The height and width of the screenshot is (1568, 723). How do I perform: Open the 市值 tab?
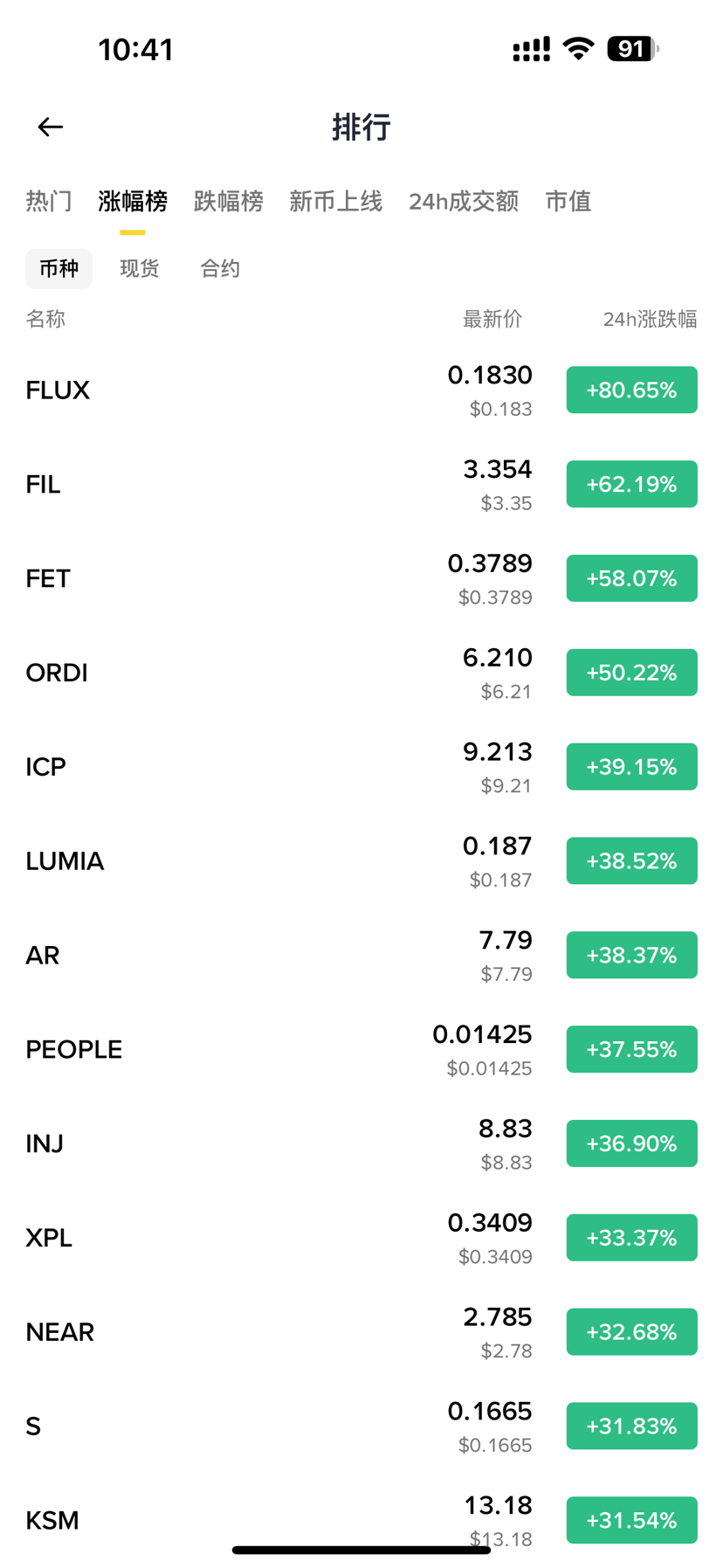tap(568, 202)
